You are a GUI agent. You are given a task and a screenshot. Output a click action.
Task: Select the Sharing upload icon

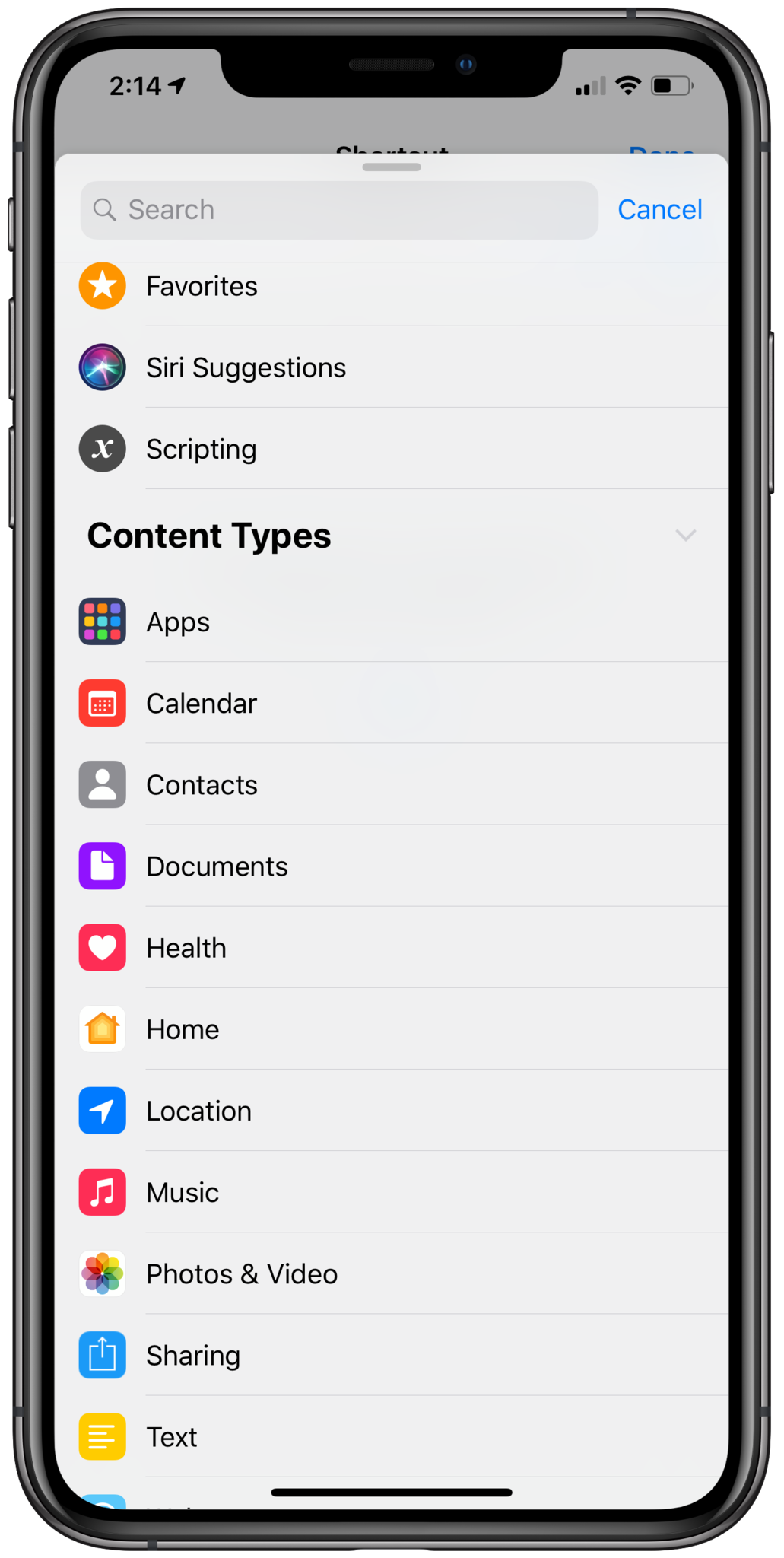pos(101,1355)
